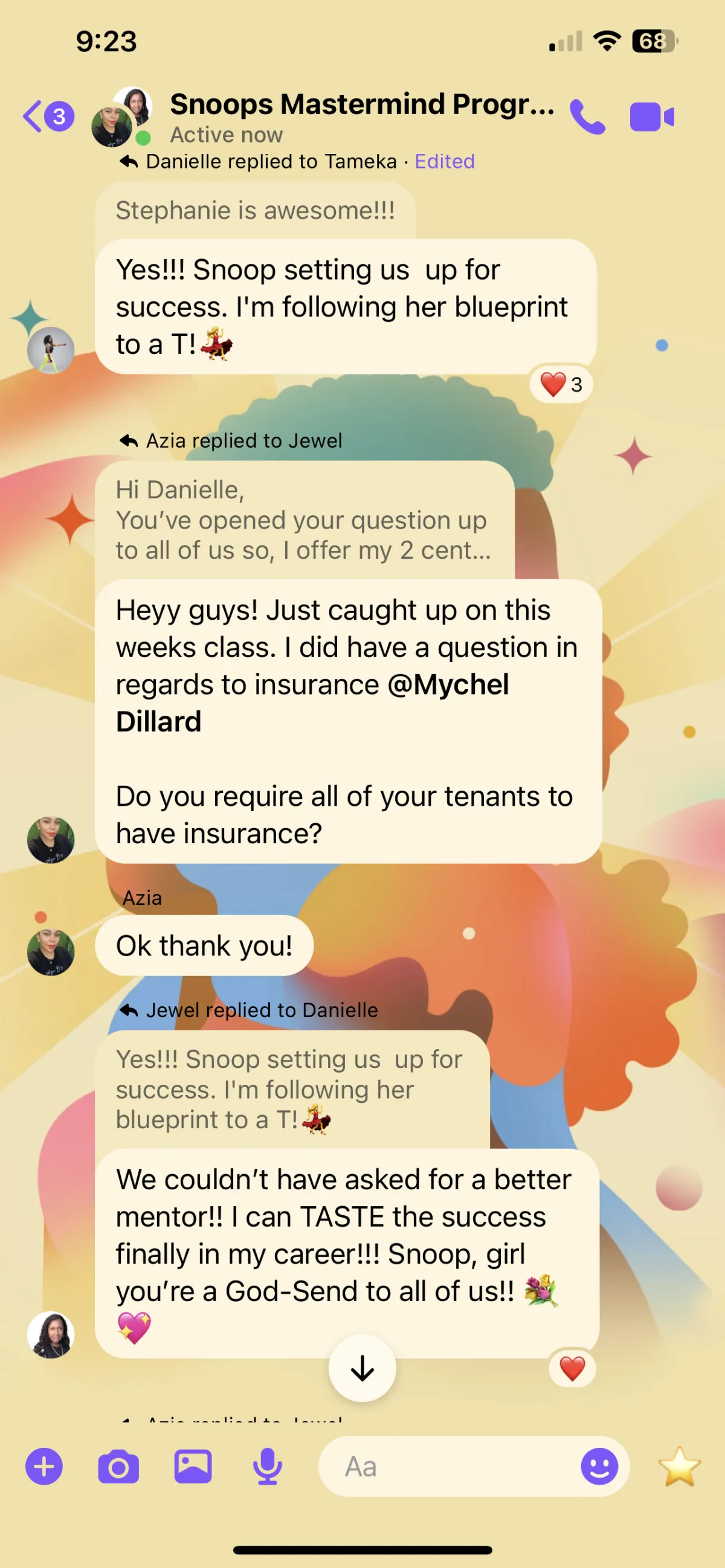Send the star quick reaction
Image resolution: width=725 pixels, height=1568 pixels.
(679, 1467)
